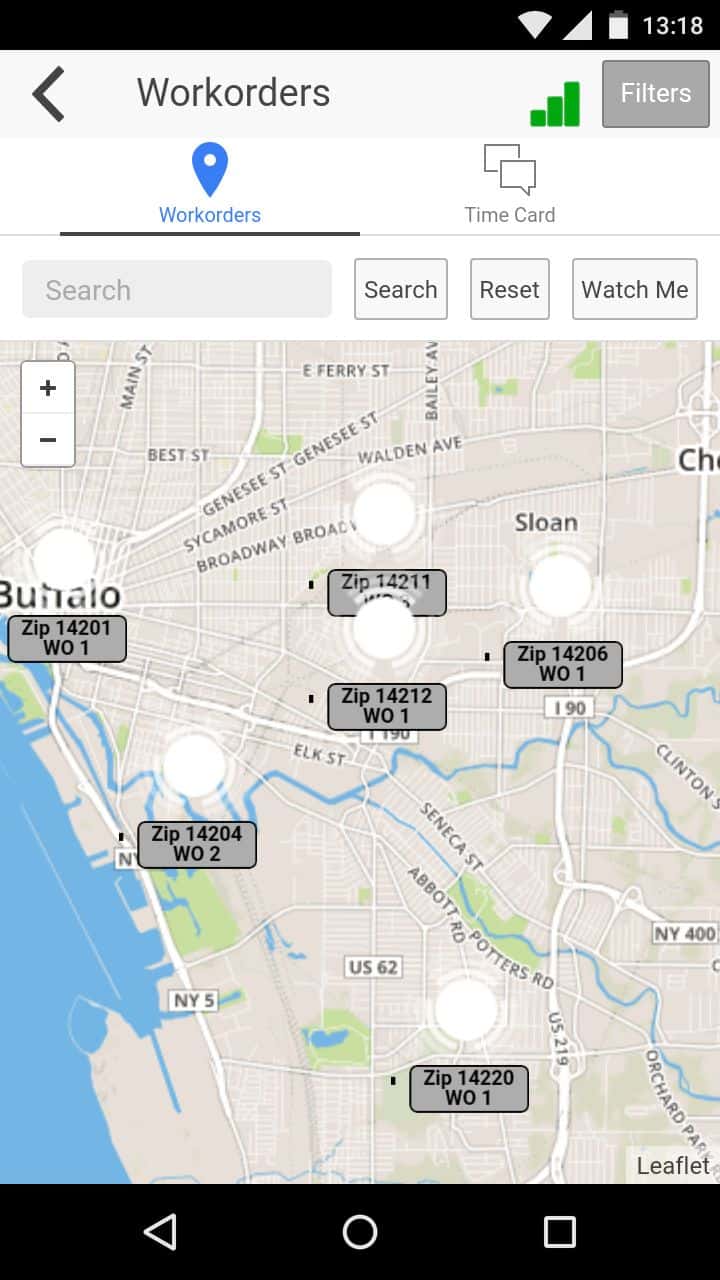The width and height of the screenshot is (720, 1280).
Task: Tap the Zip 14212 map label
Action: 386,706
